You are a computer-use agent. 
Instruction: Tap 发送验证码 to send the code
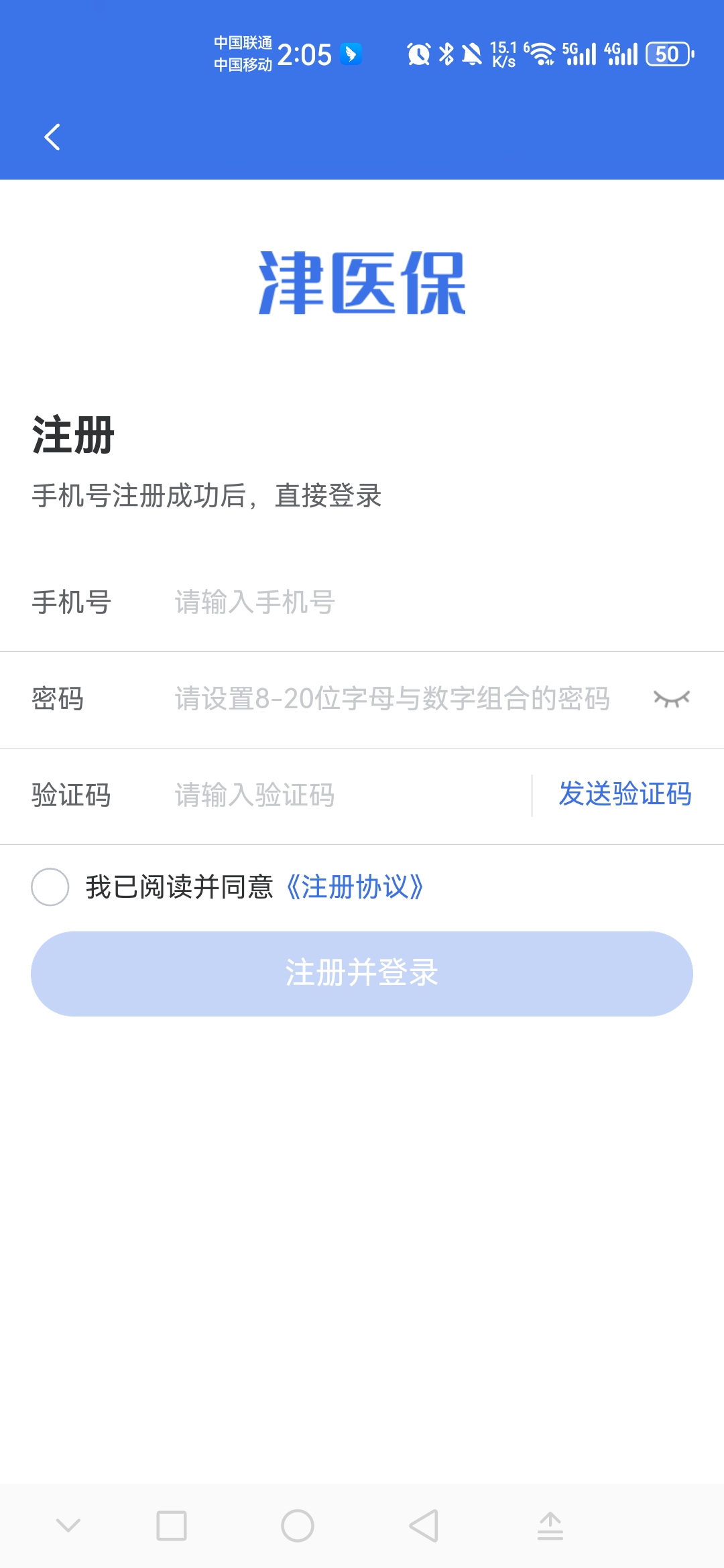click(x=625, y=795)
